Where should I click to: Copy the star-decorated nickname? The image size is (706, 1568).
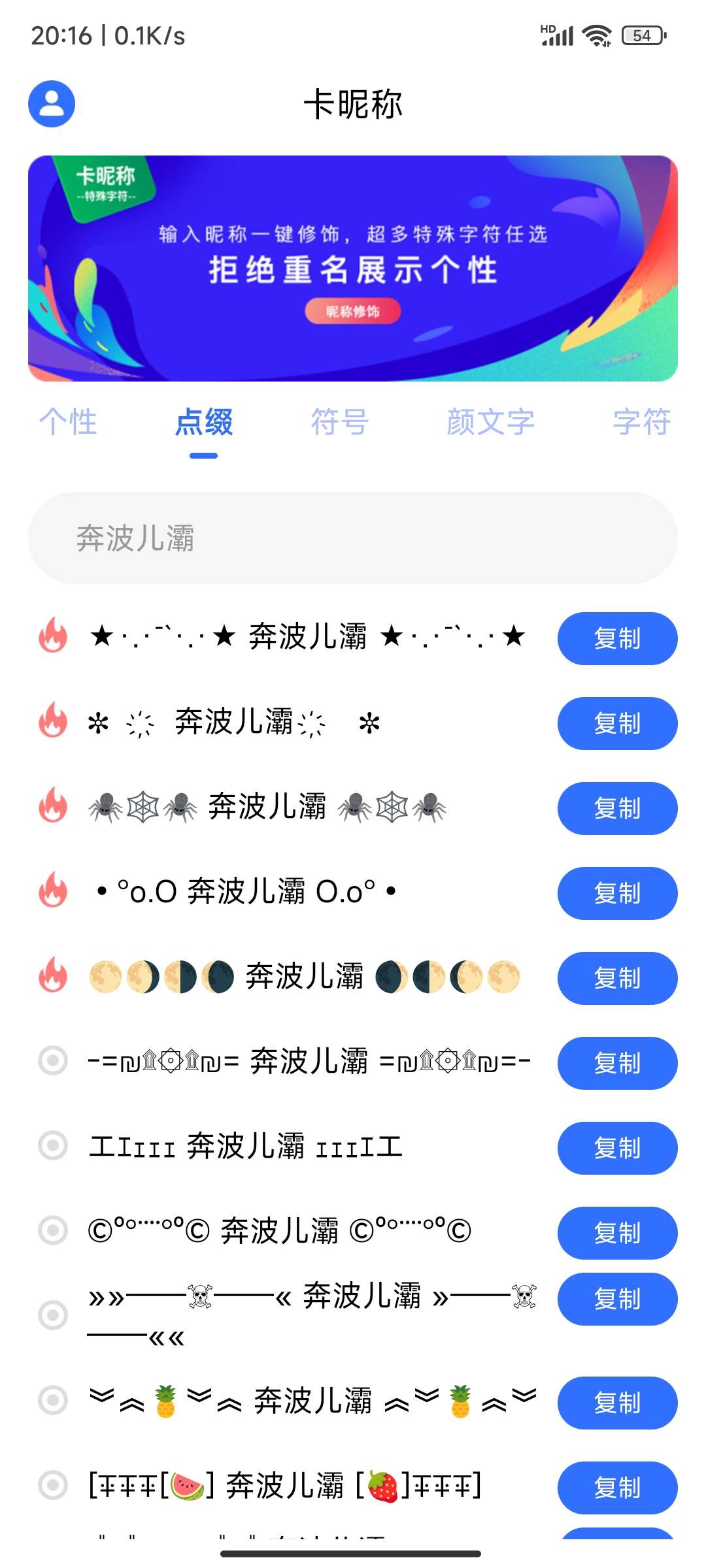point(617,638)
